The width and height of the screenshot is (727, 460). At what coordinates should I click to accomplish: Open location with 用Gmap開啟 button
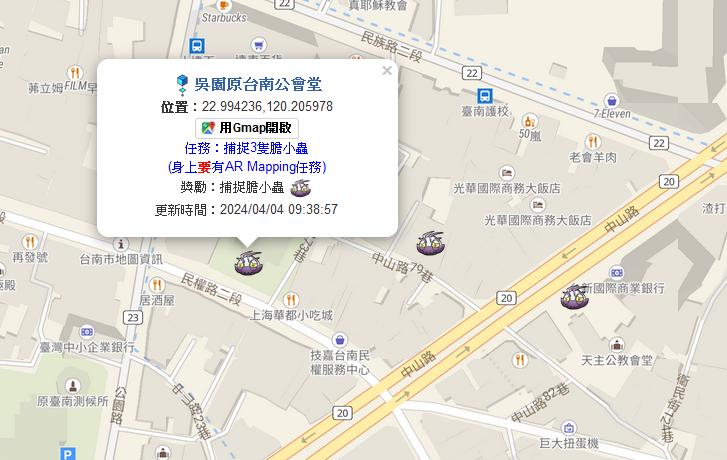(247, 128)
